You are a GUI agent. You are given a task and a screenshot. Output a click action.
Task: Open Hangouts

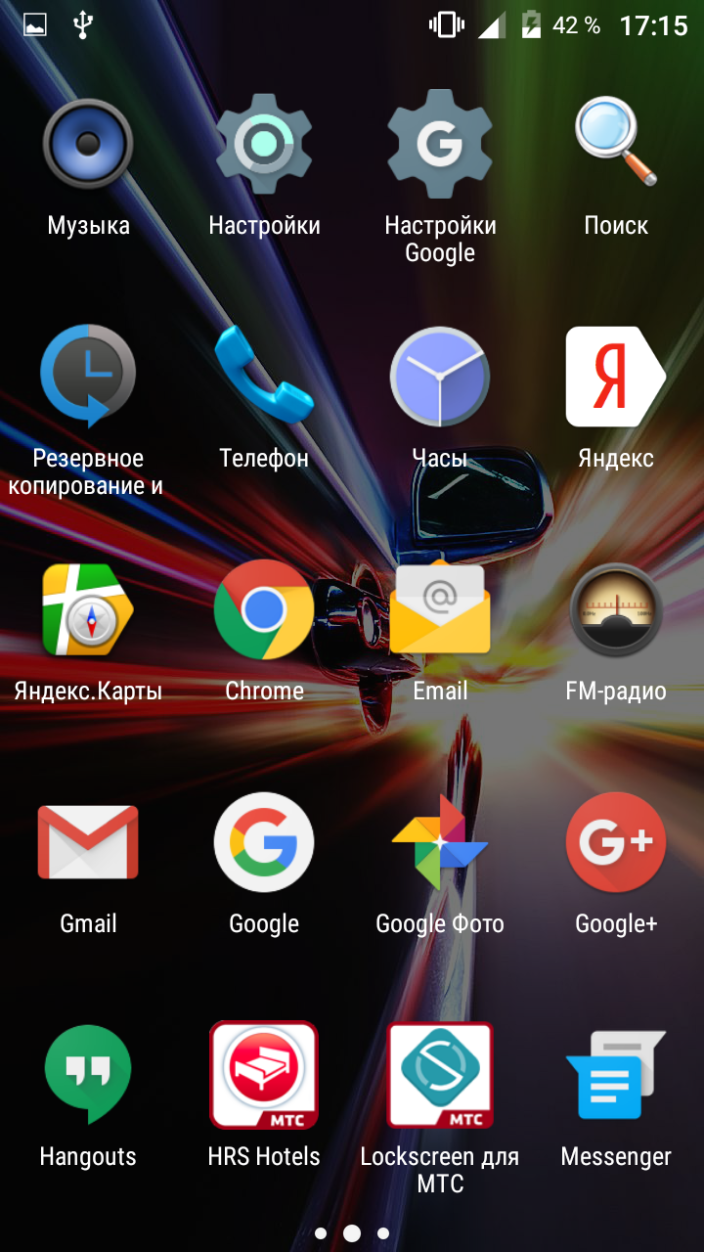(x=88, y=1076)
